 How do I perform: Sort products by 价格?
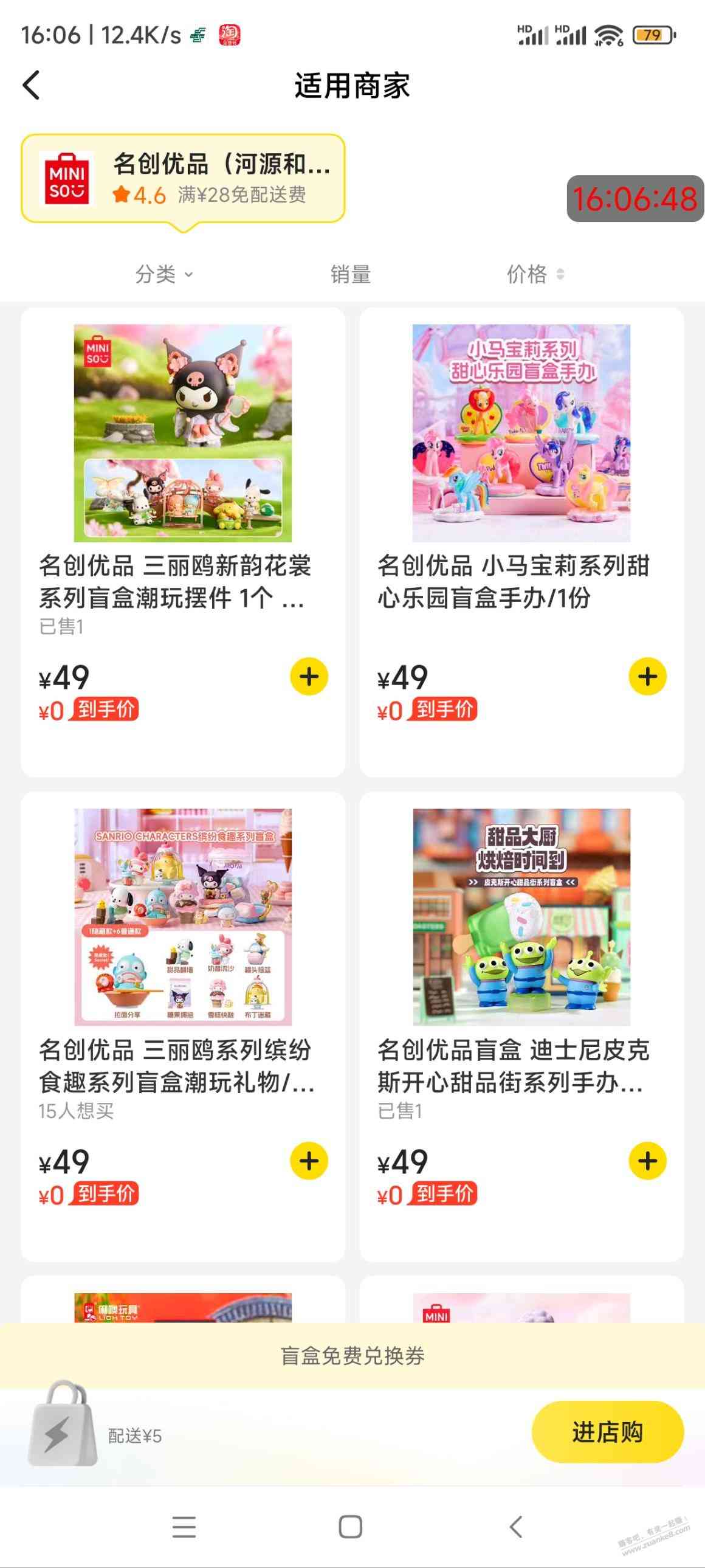(x=535, y=274)
